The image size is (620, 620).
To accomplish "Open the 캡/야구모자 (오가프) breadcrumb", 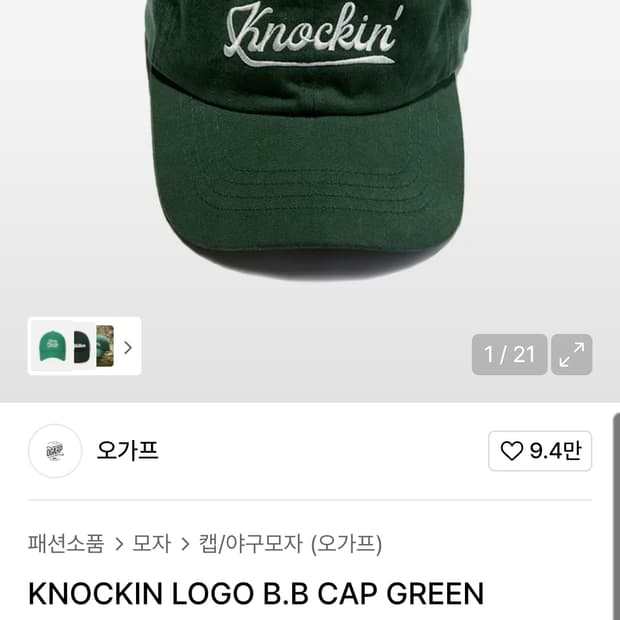I will tap(290, 544).
